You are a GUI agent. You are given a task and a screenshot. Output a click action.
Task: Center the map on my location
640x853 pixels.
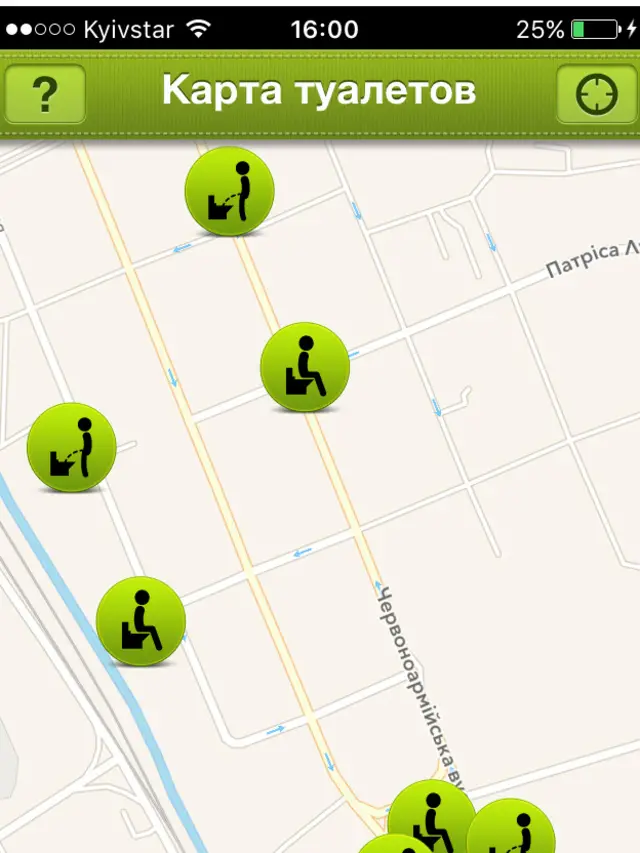pos(596,94)
